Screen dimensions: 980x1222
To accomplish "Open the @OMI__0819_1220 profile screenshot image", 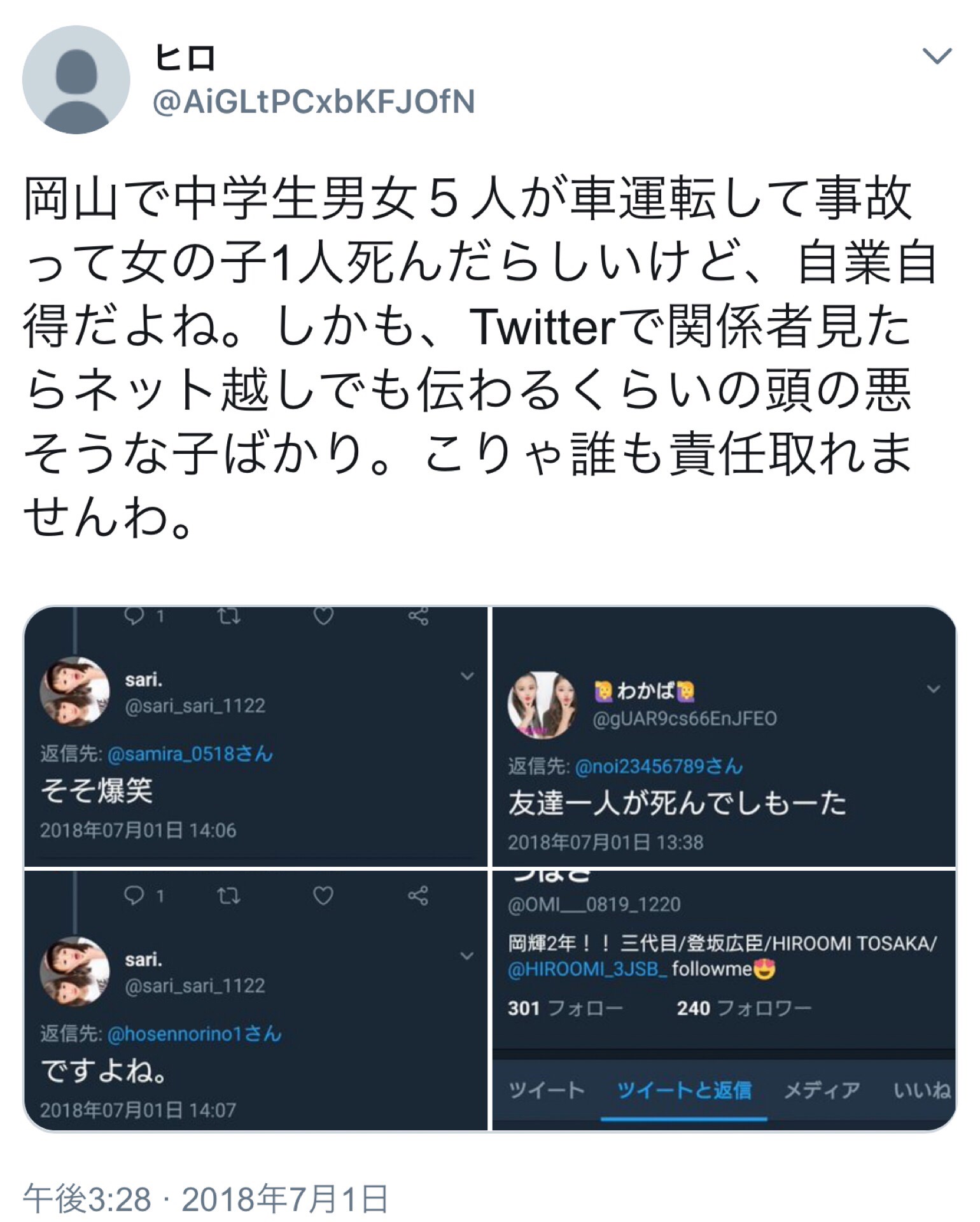I will (x=724, y=1001).
